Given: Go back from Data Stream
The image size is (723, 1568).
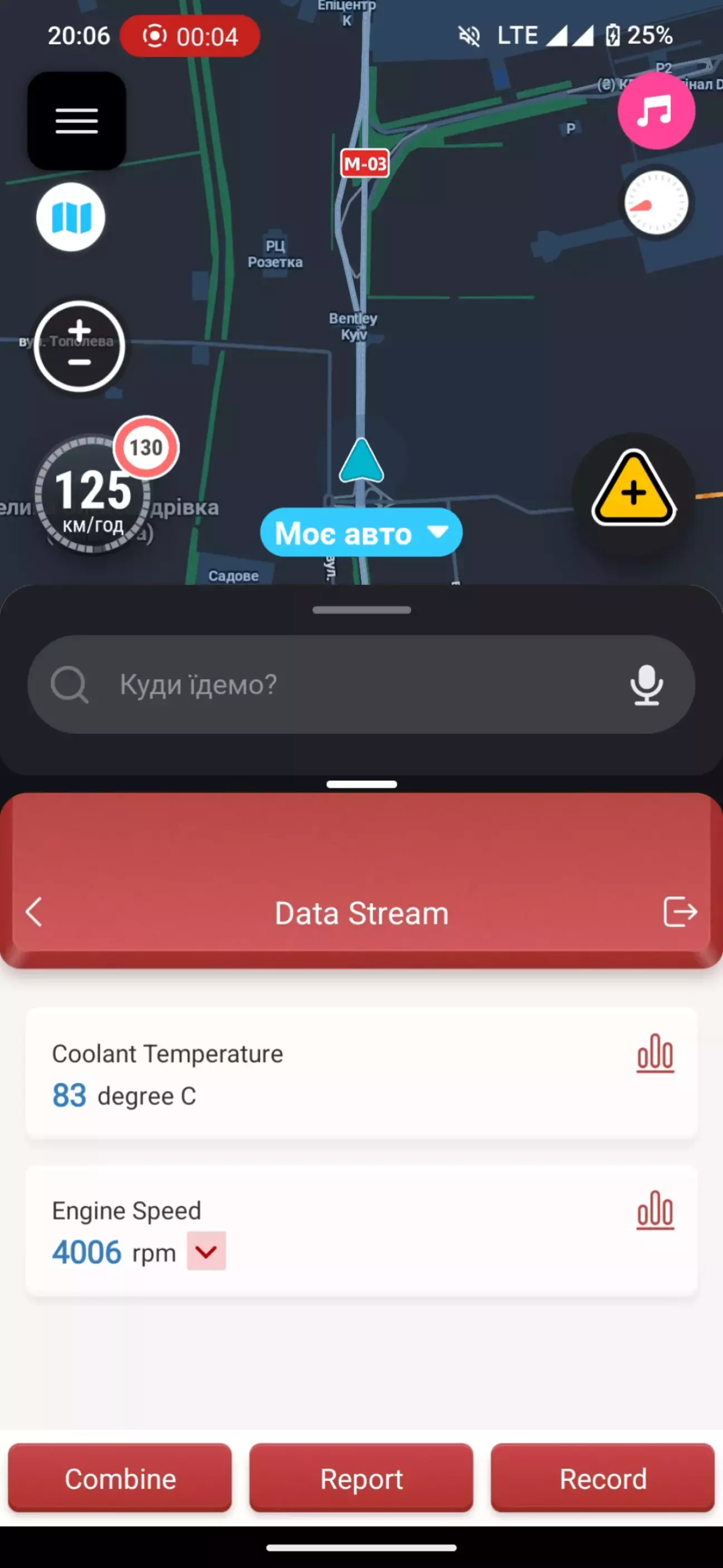Looking at the screenshot, I should 34,912.
